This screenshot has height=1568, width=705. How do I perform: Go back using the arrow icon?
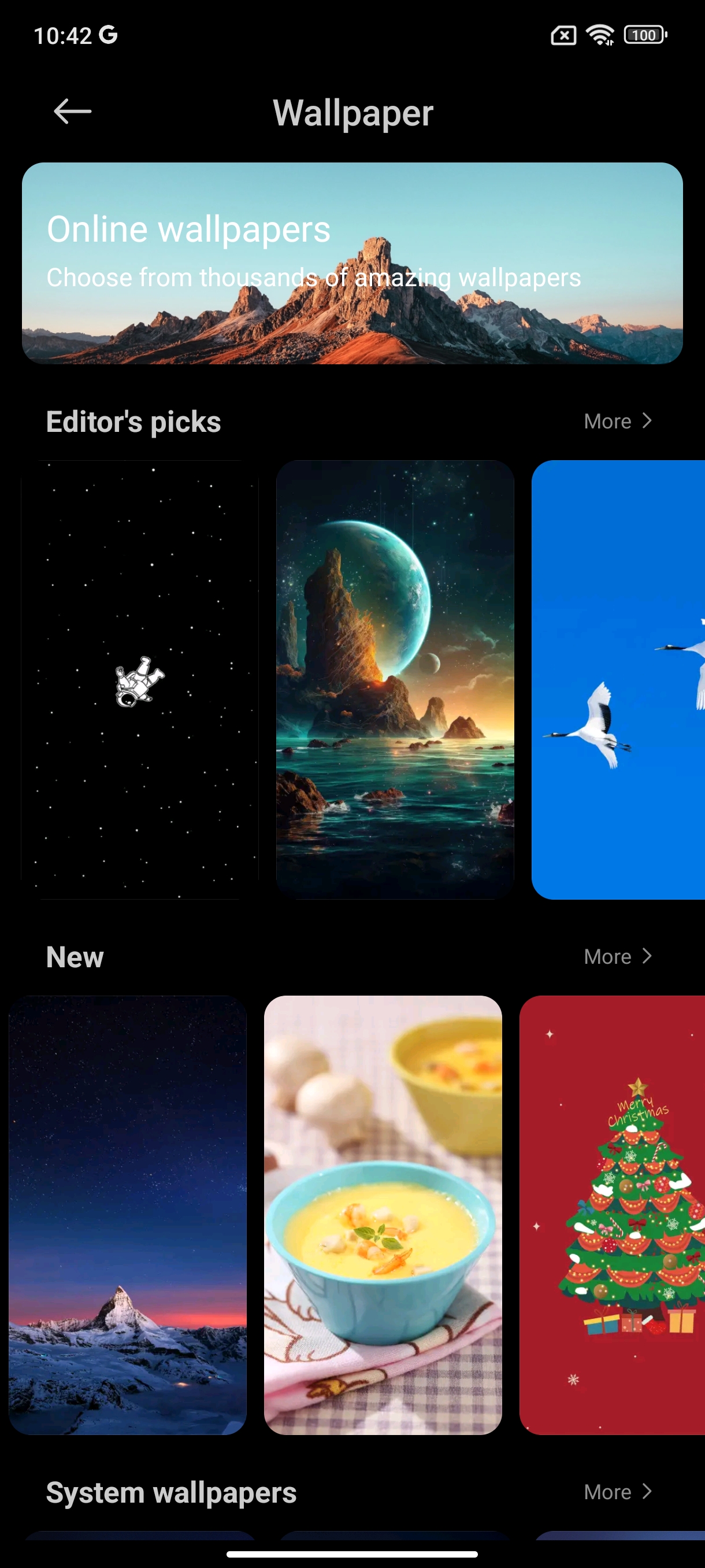click(x=72, y=112)
